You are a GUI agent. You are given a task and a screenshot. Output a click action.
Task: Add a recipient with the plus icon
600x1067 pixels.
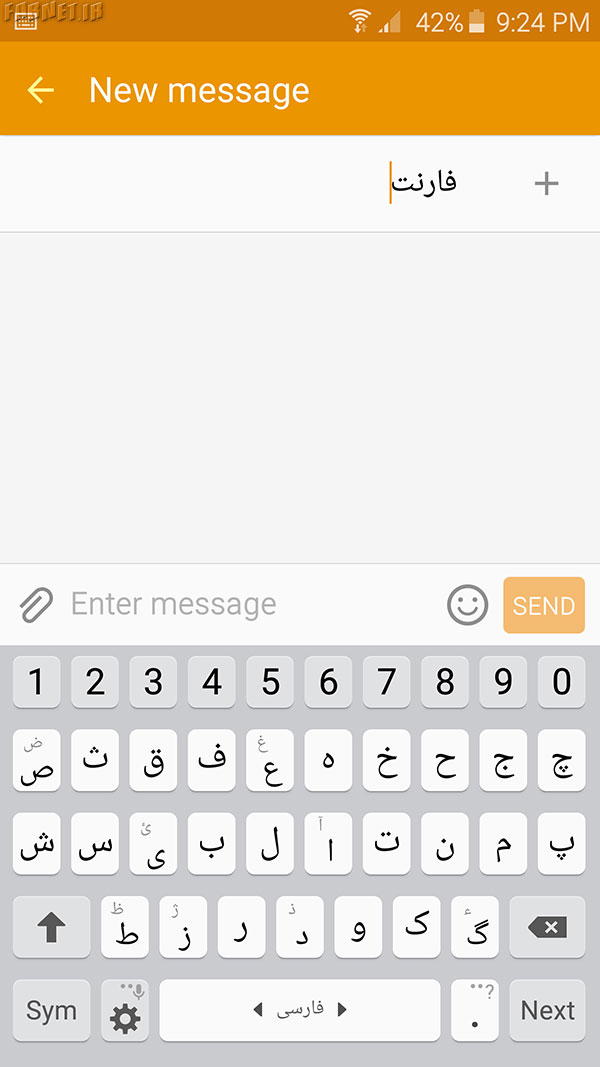click(x=546, y=184)
